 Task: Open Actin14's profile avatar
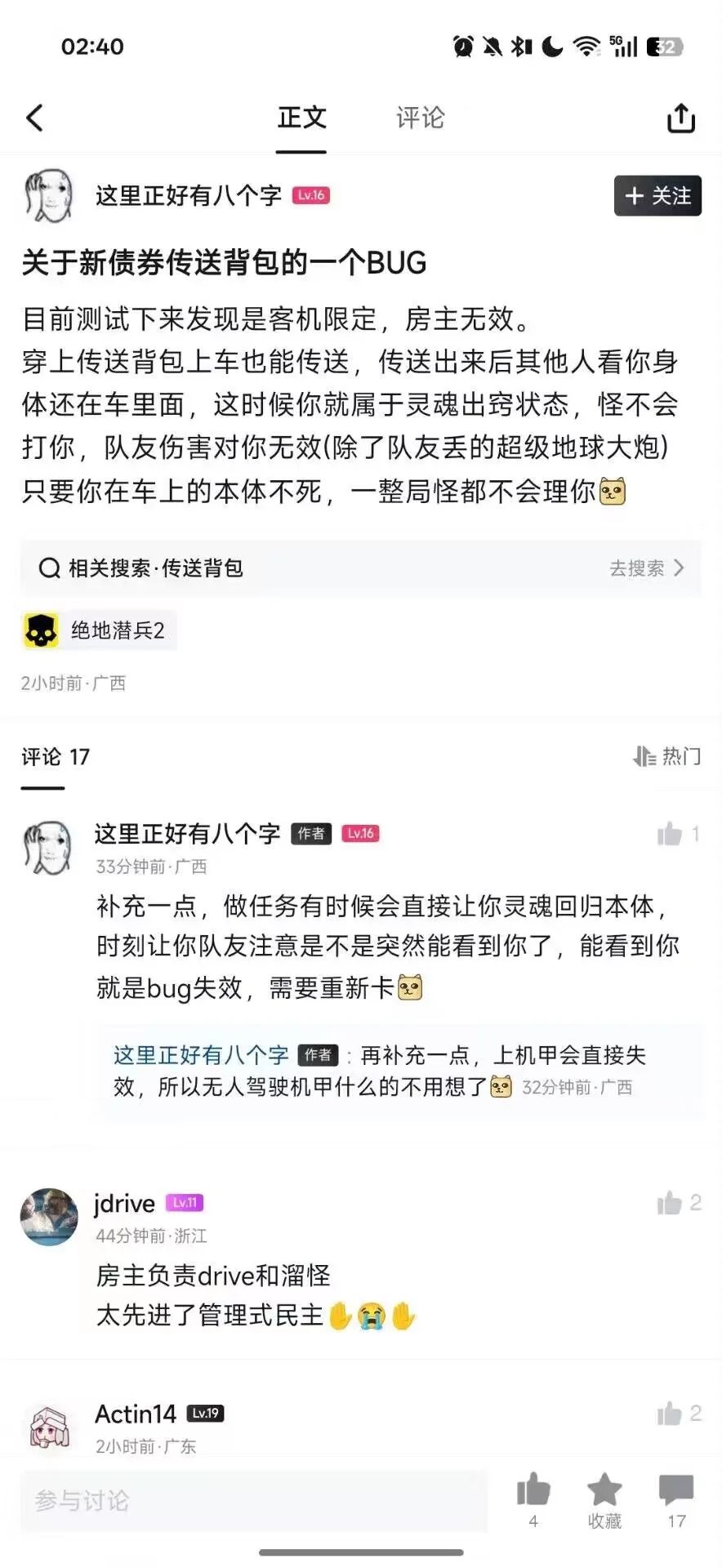pyautogui.click(x=49, y=1427)
